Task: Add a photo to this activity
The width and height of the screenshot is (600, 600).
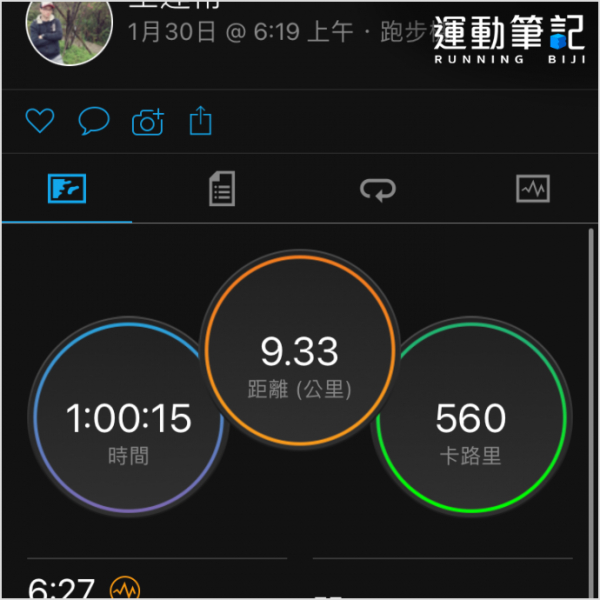Action: 148,122
